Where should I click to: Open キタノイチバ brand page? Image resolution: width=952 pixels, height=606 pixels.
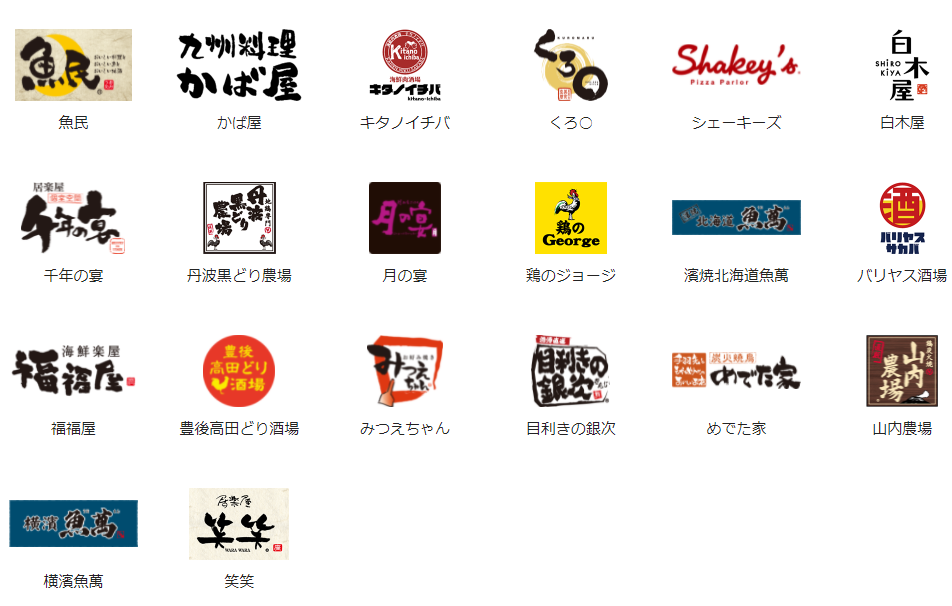pyautogui.click(x=404, y=65)
